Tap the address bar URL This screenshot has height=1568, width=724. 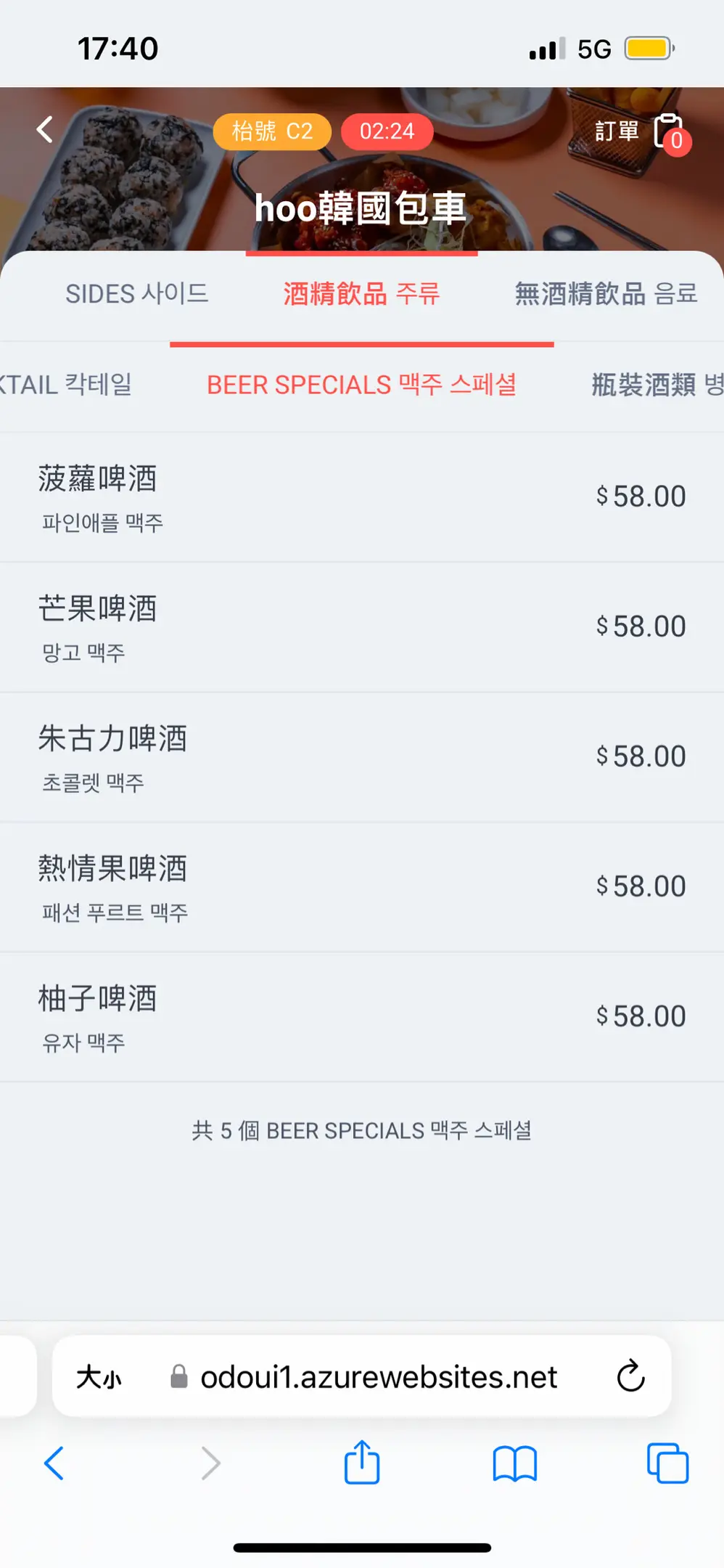click(x=378, y=1376)
